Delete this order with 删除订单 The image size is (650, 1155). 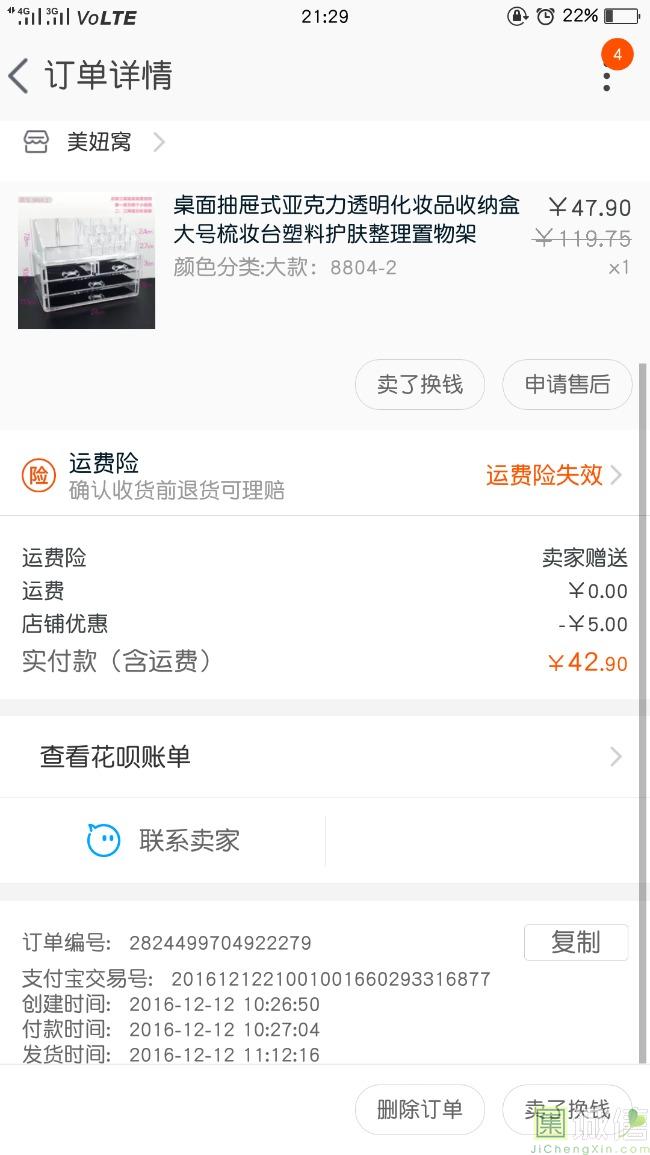pos(420,1109)
